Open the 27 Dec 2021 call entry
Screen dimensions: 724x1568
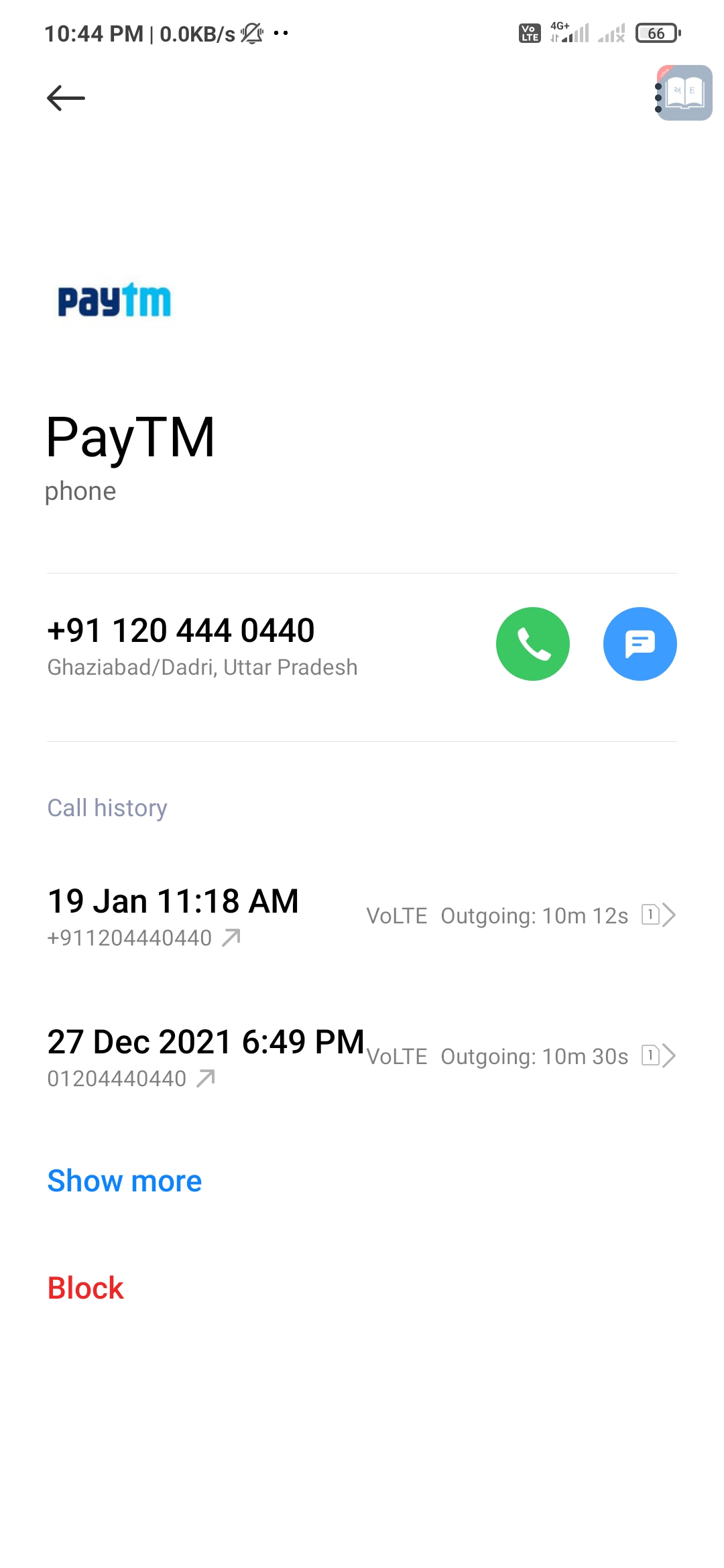pos(362,1056)
